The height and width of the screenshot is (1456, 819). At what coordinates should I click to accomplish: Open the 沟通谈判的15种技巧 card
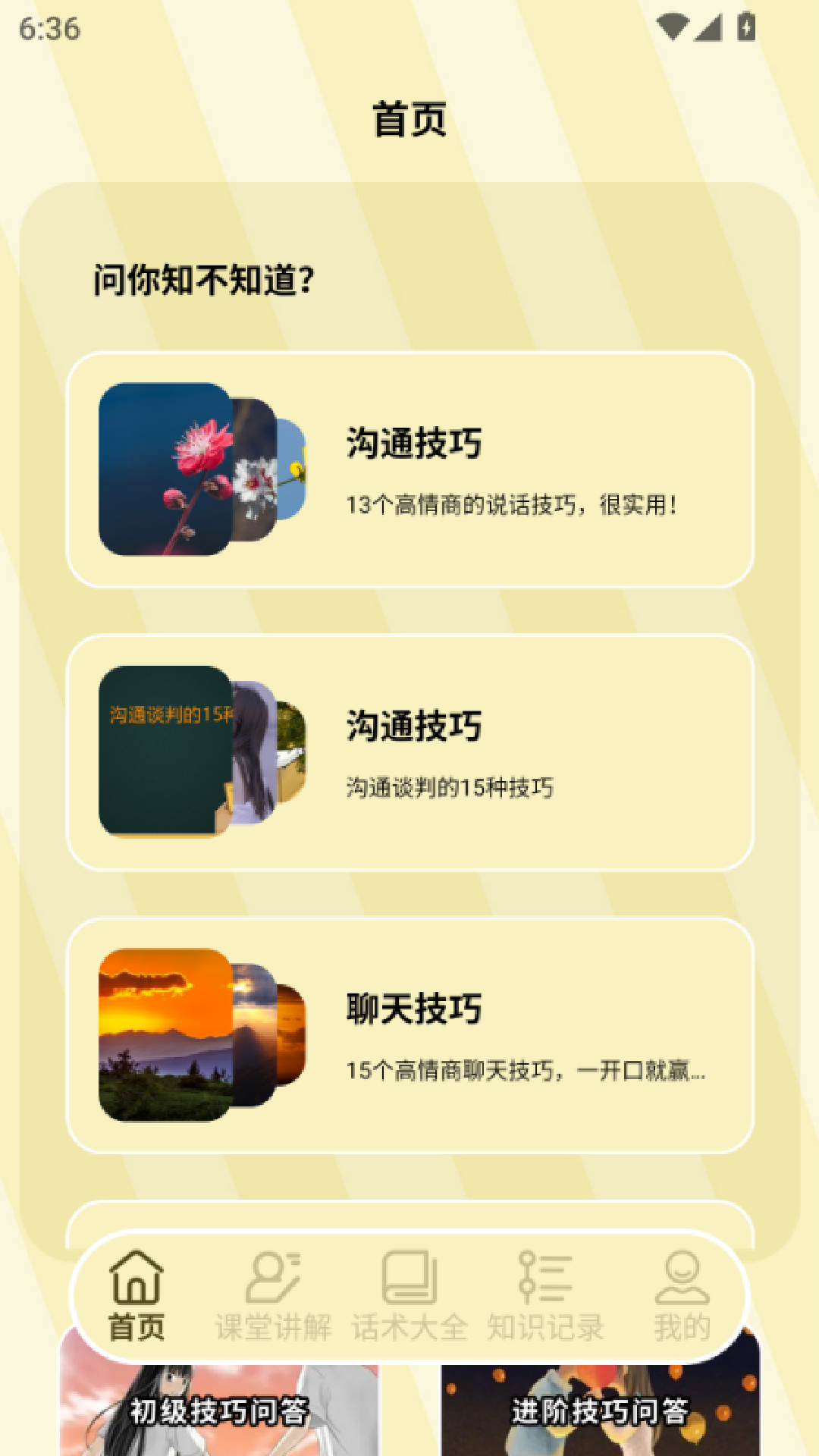pyautogui.click(x=409, y=752)
